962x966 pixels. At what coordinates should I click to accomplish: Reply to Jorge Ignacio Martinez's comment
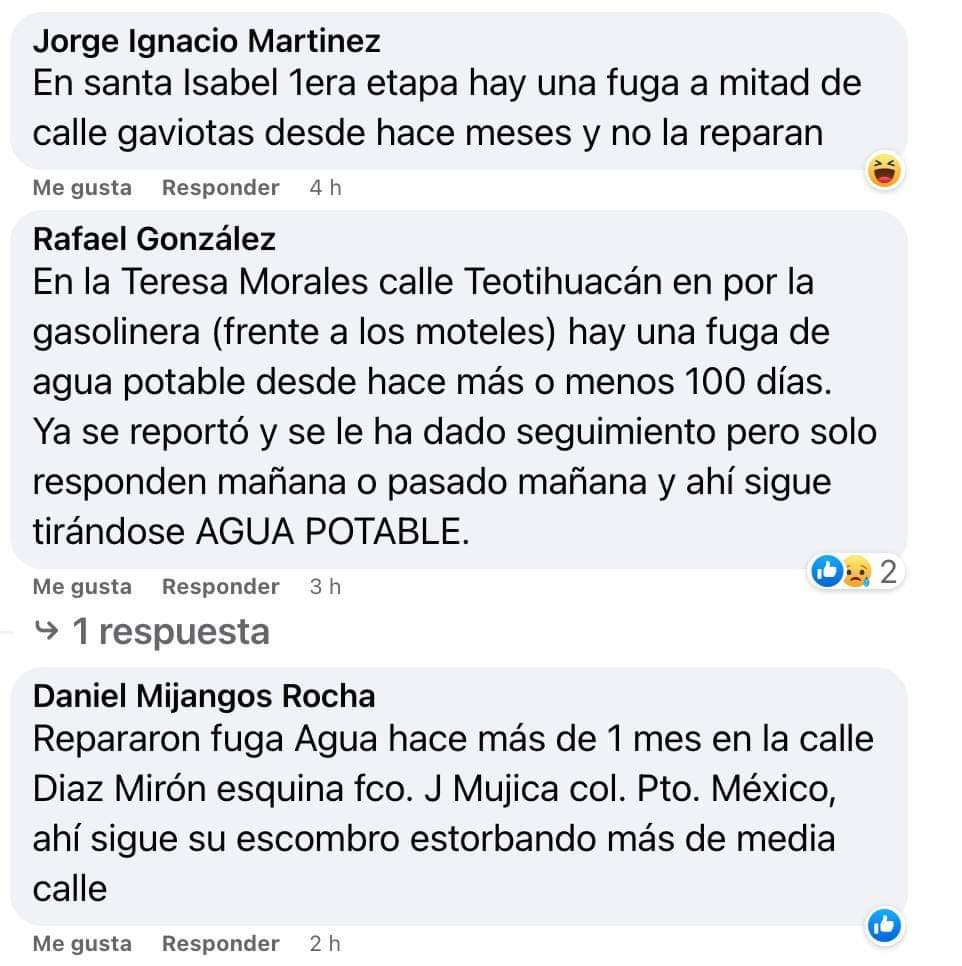click(x=220, y=188)
